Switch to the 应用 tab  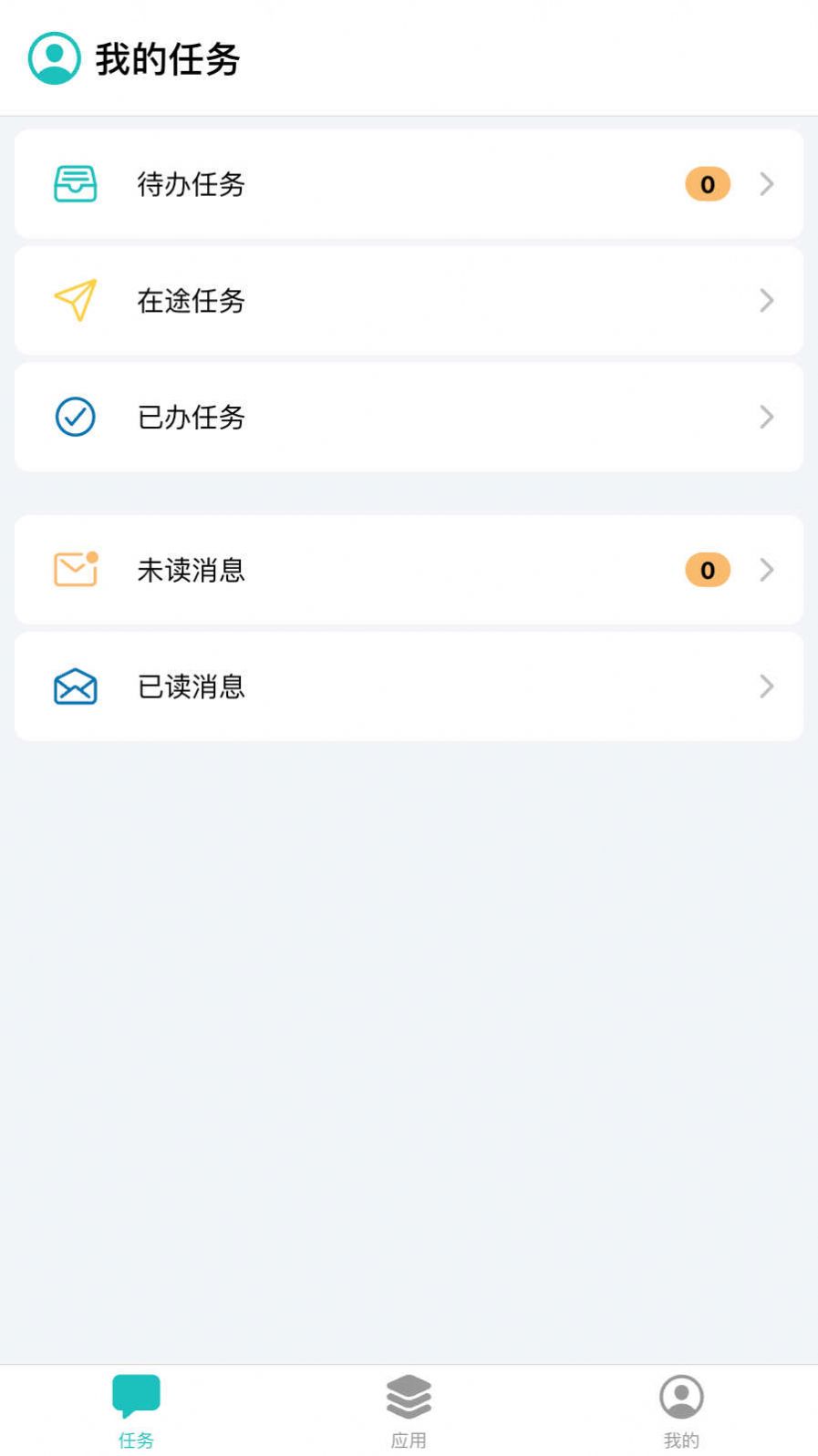coord(409,1409)
